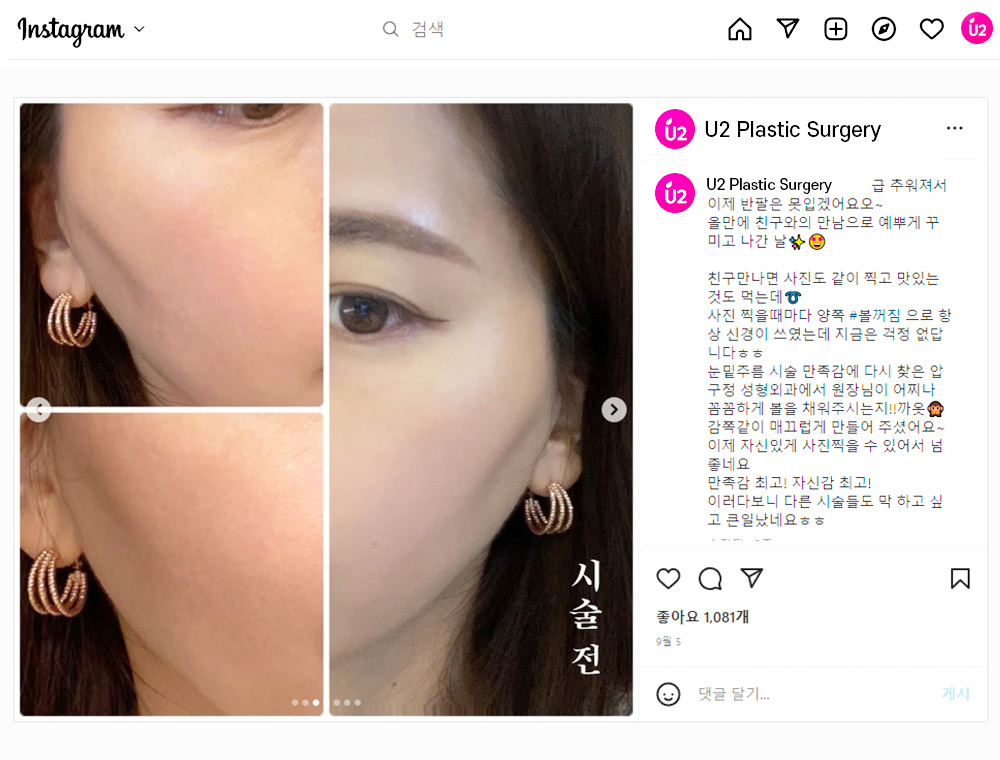
Task: Go to the home feed icon
Action: click(x=740, y=30)
